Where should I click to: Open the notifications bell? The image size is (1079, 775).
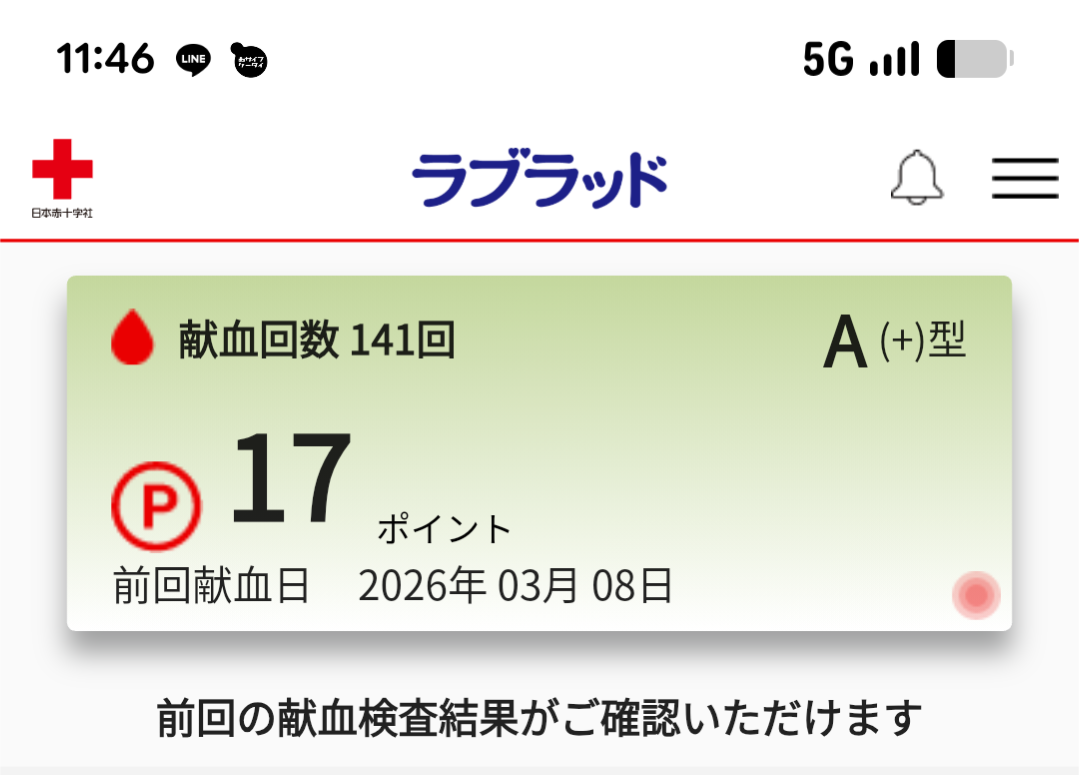pos(916,179)
